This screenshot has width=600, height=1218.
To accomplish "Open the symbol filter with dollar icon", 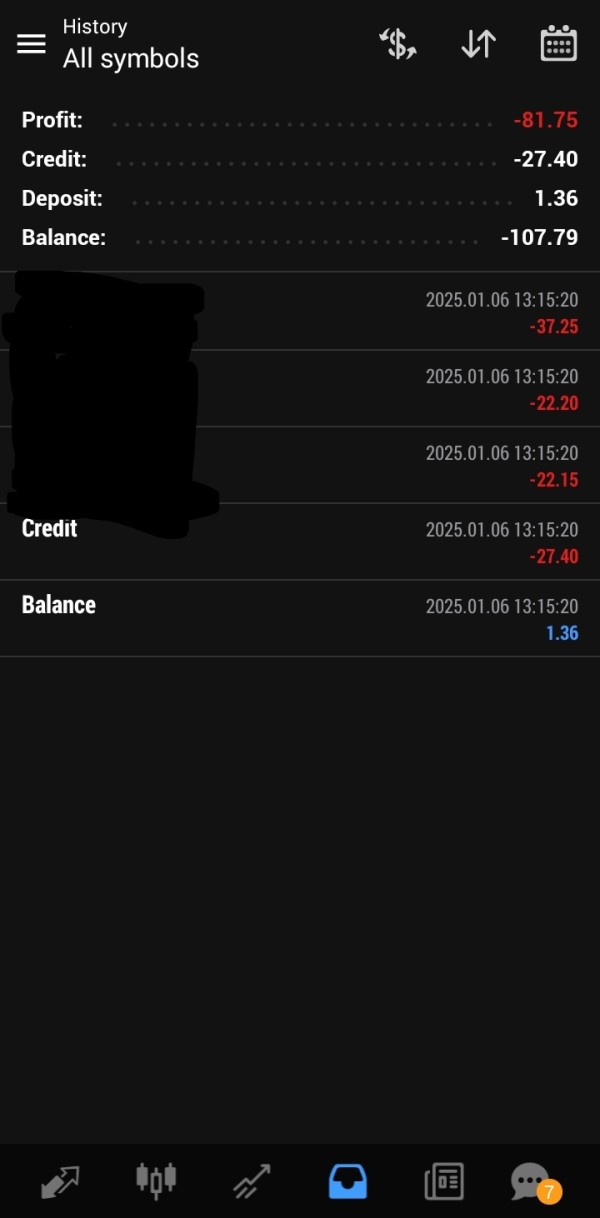I will point(397,44).
